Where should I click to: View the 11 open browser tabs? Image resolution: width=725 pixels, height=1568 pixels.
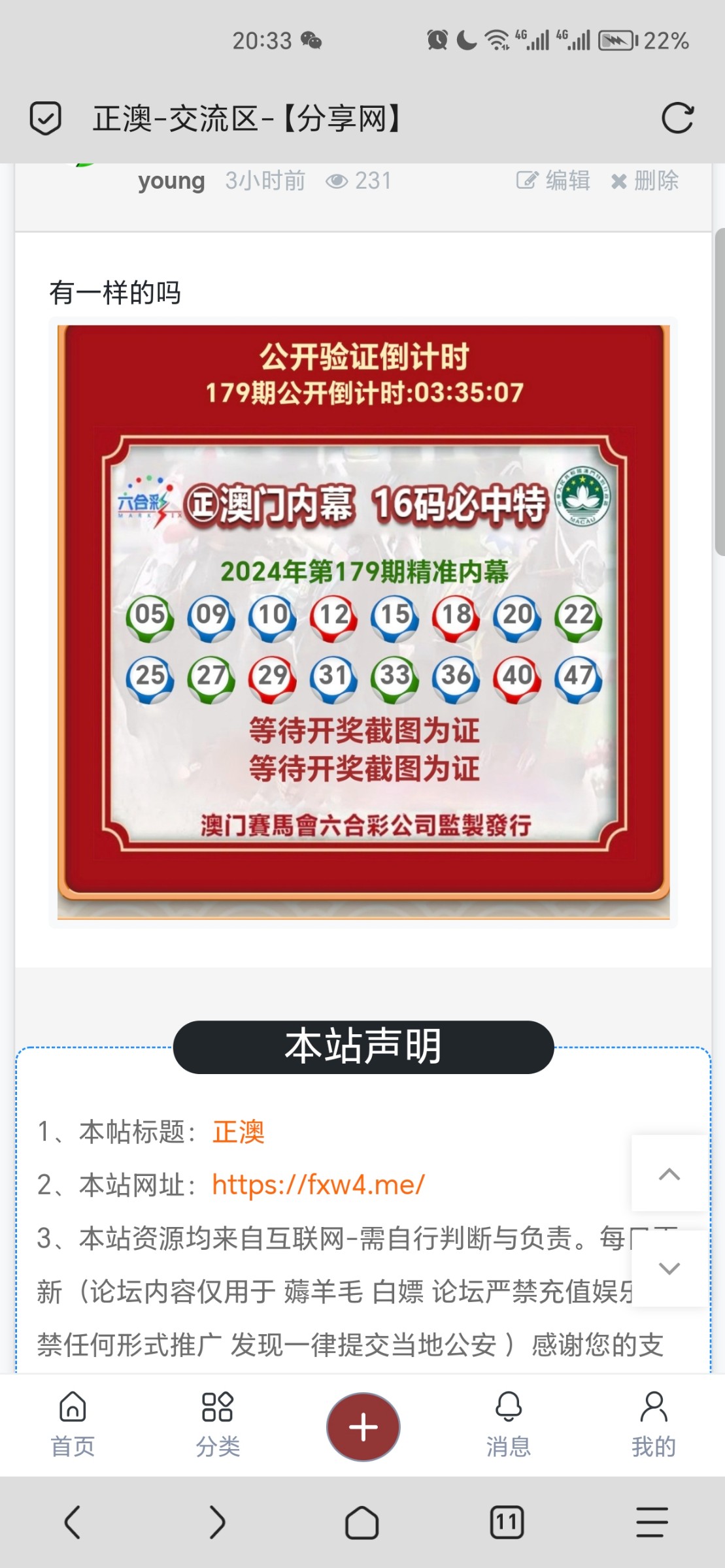pyautogui.click(x=507, y=1522)
